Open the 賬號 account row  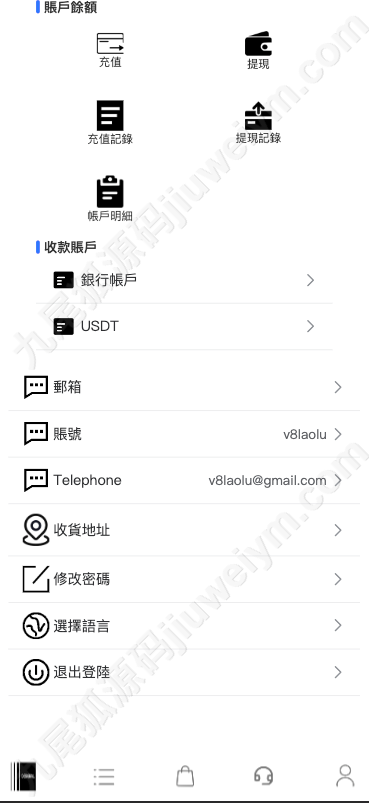[184, 434]
